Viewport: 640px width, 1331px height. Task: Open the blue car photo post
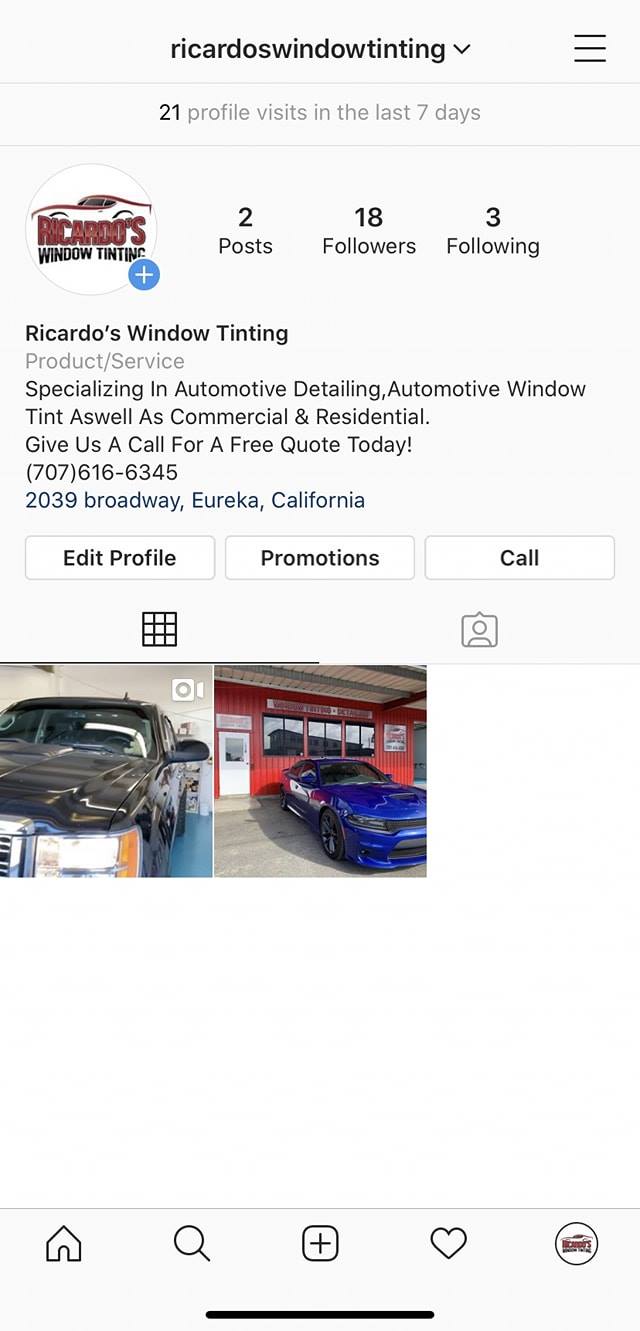[x=320, y=771]
